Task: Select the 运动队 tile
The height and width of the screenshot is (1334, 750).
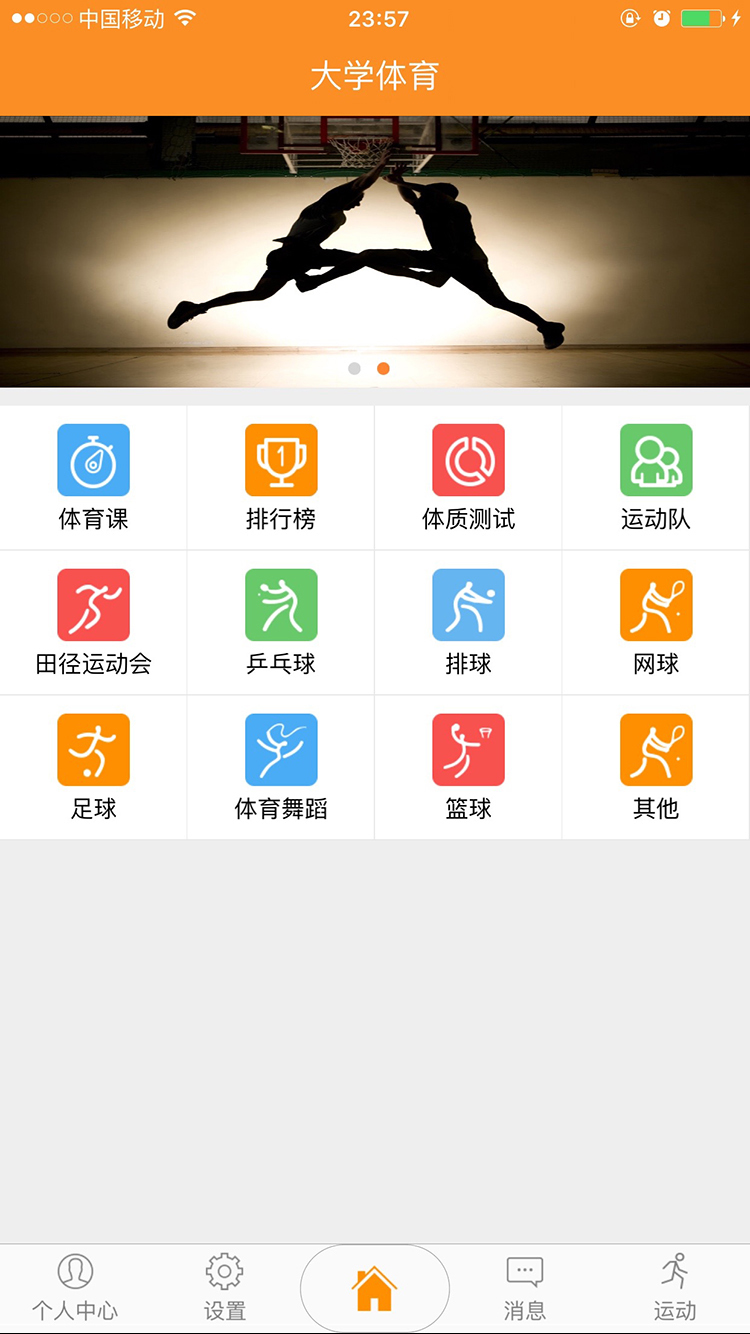Action: (x=656, y=477)
